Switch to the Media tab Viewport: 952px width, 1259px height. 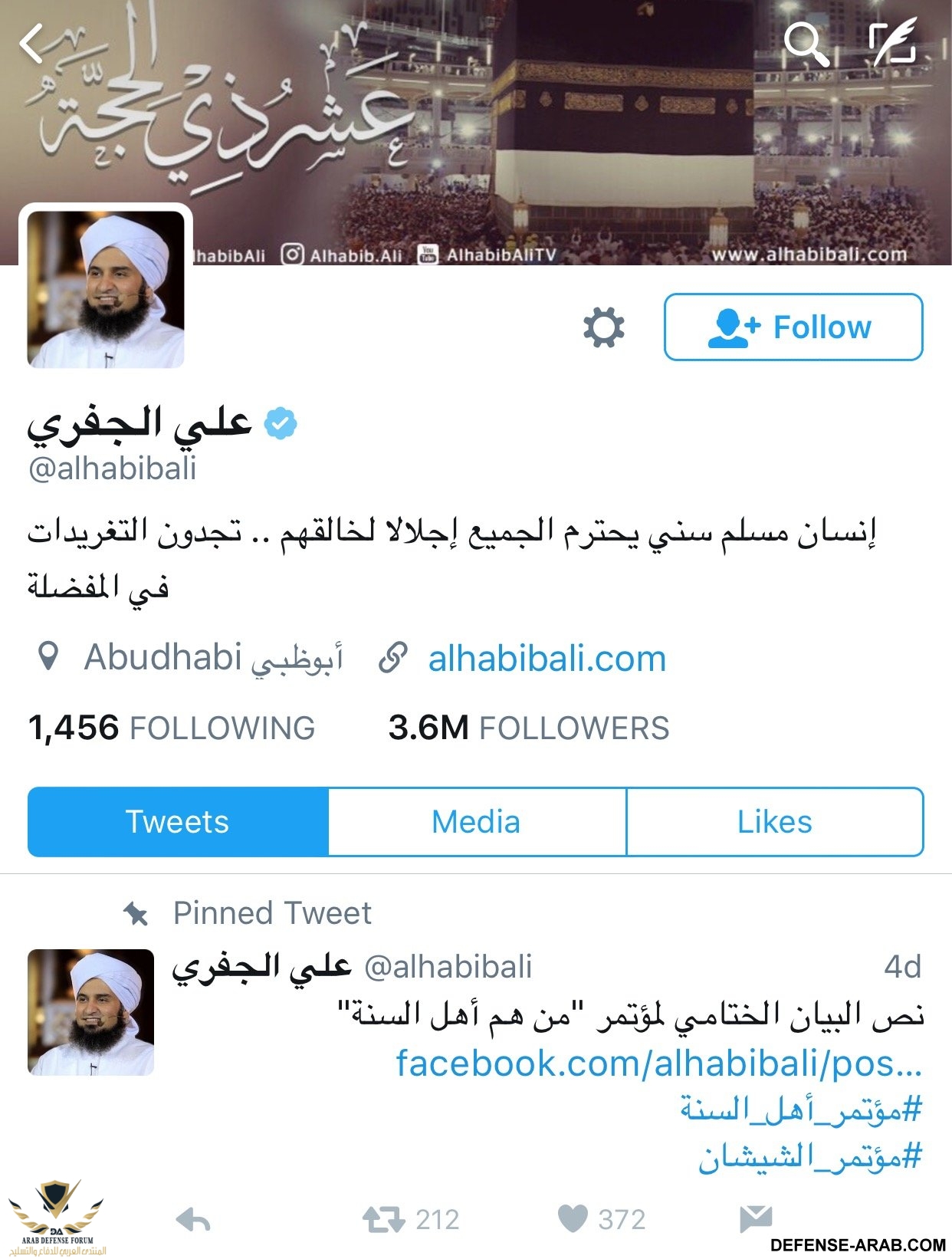point(476,822)
